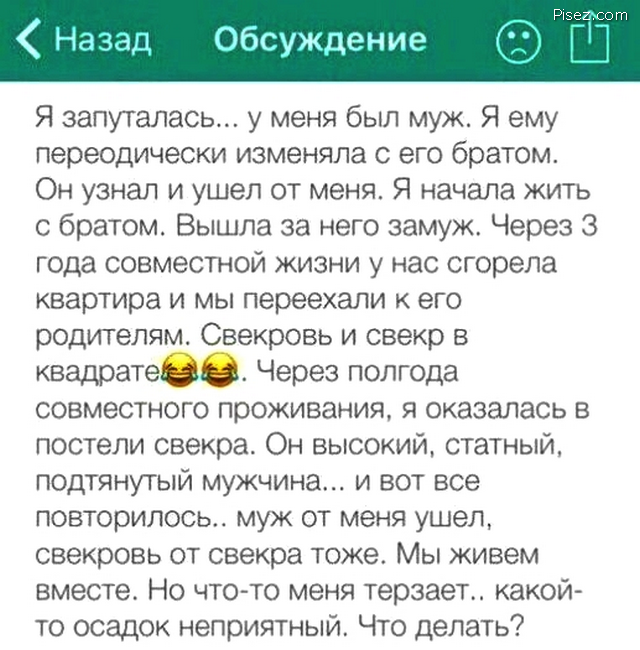Go back using the Назад button

click(85, 40)
